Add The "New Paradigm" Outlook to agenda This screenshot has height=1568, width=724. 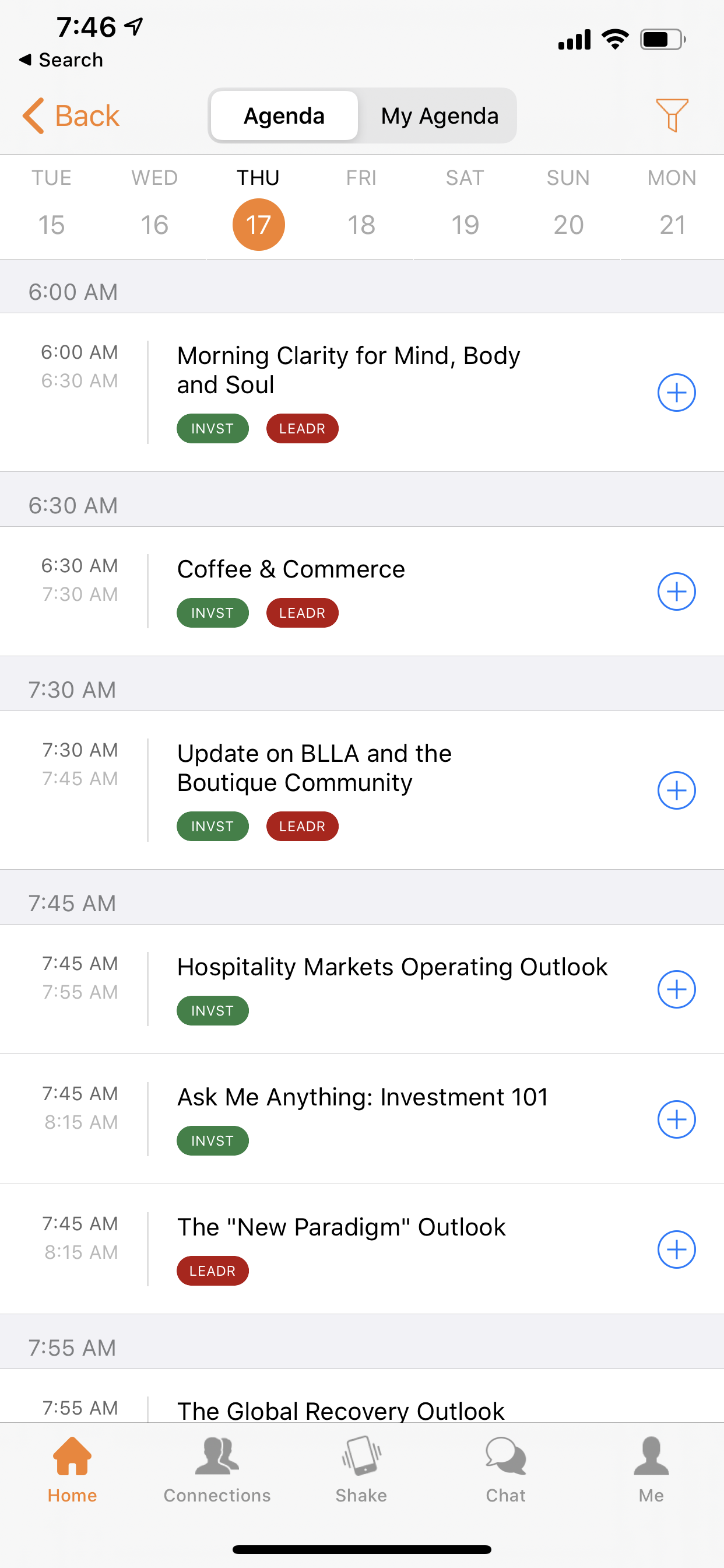pyautogui.click(x=676, y=1249)
